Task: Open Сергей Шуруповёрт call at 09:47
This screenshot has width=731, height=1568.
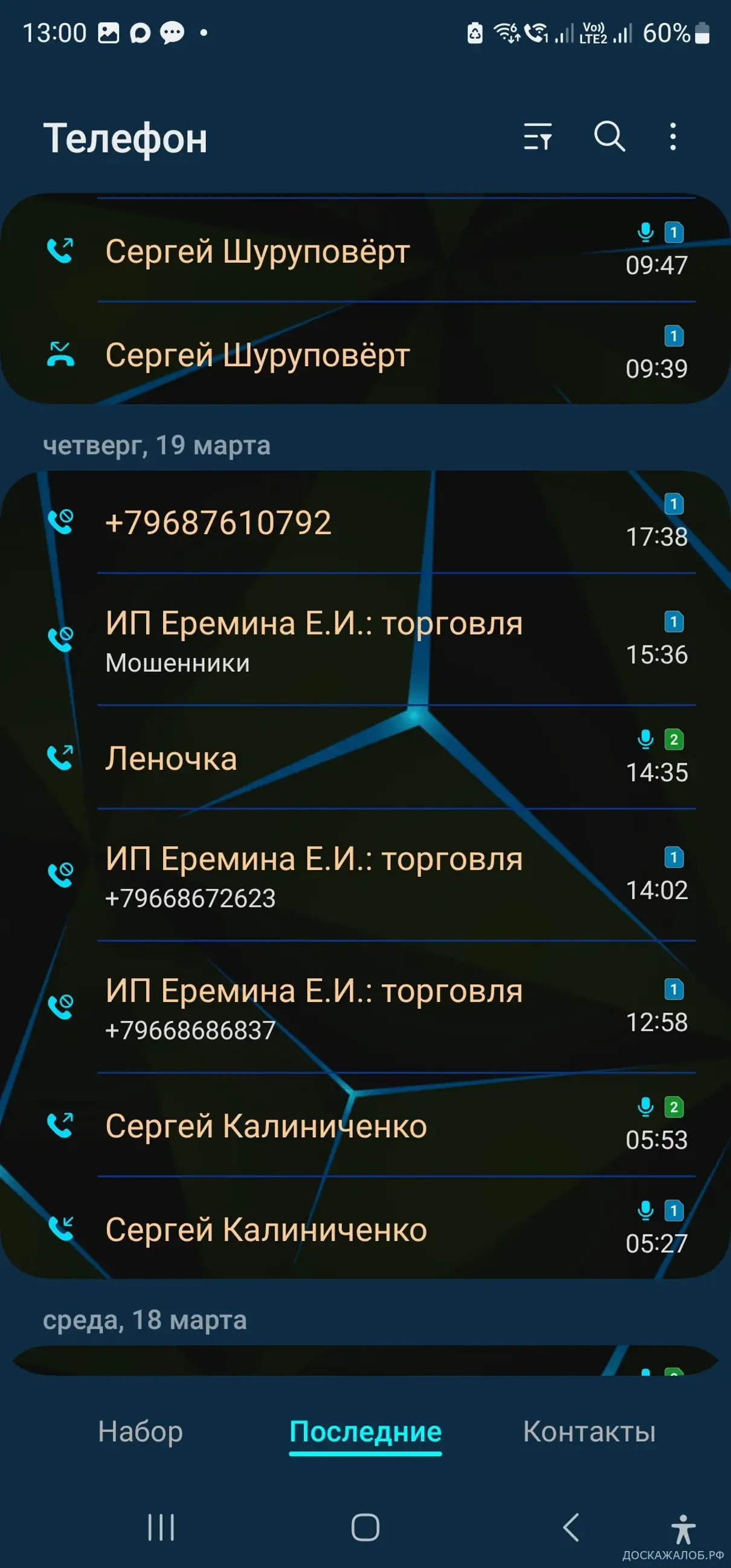Action: (x=365, y=251)
